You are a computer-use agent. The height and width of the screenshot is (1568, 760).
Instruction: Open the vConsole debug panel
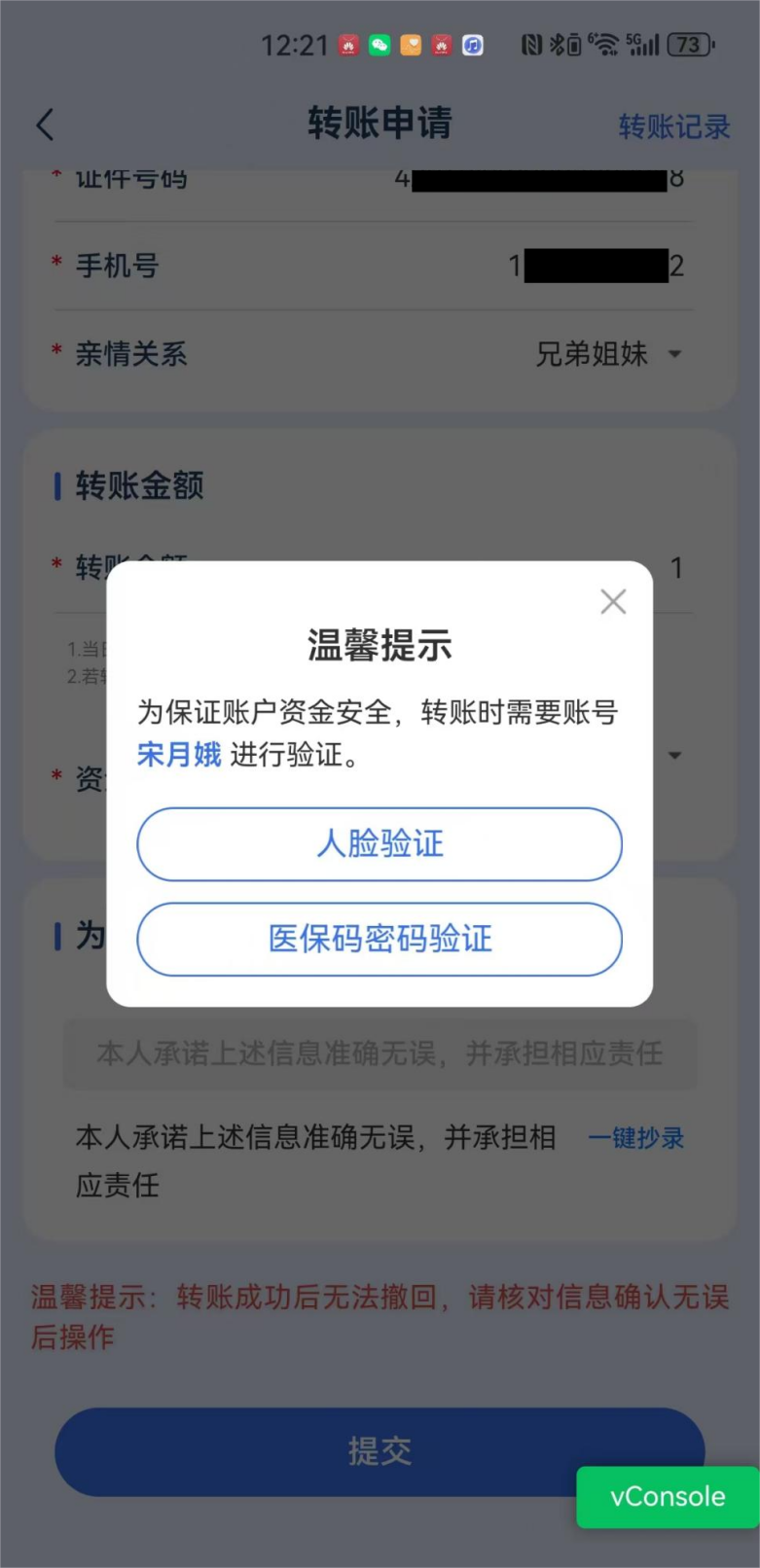click(x=668, y=1496)
